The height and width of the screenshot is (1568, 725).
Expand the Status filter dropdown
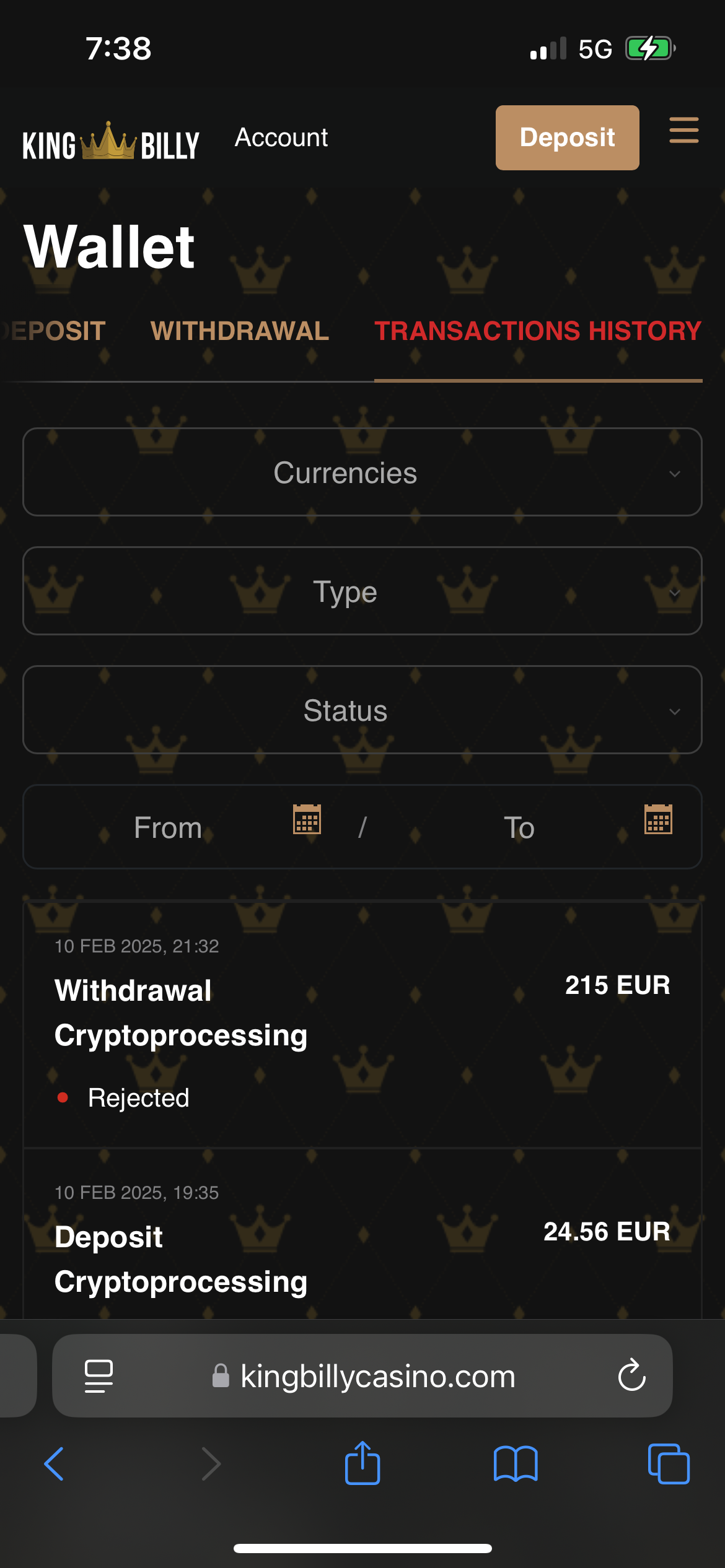point(362,710)
